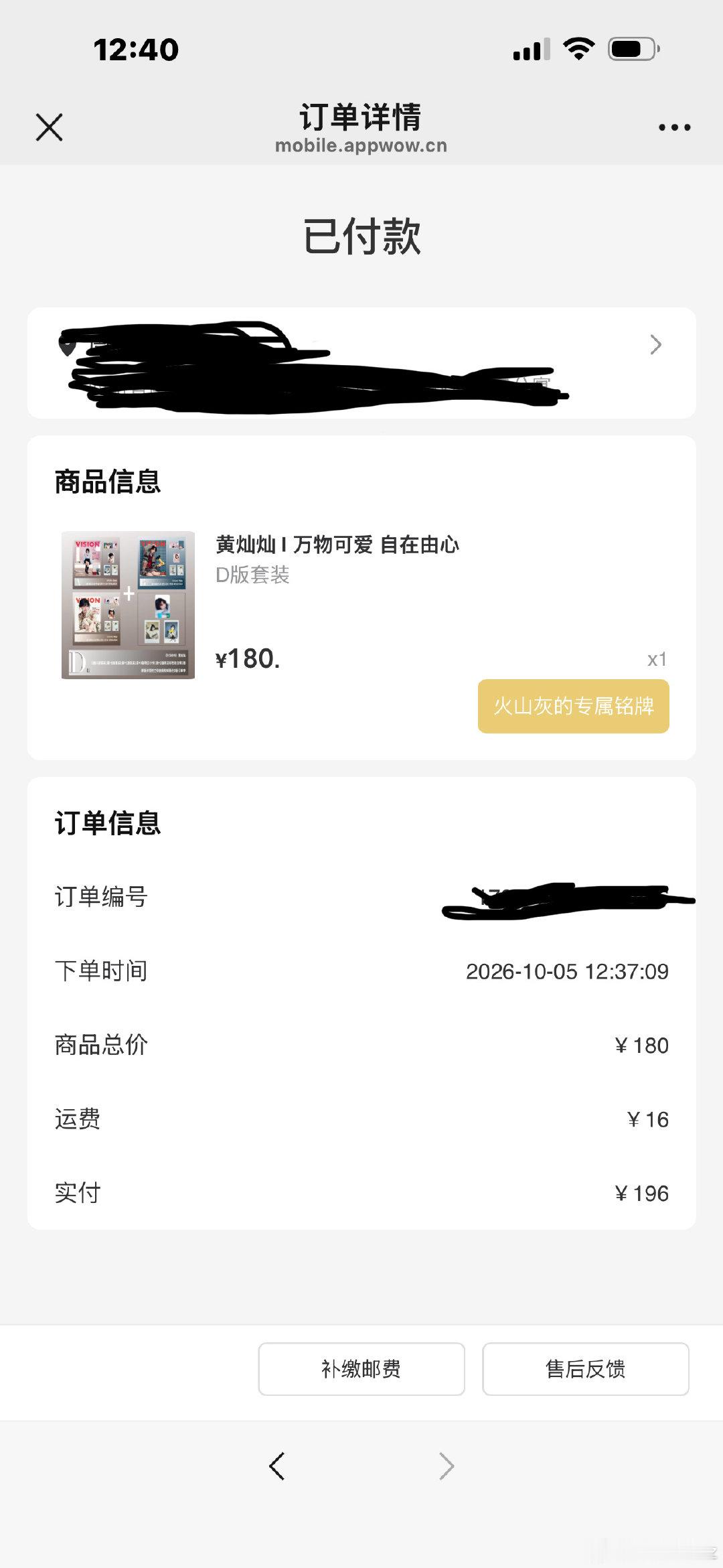
Task: Open the 黄灿灿 D版套装 product thumbnail
Action: (x=128, y=605)
